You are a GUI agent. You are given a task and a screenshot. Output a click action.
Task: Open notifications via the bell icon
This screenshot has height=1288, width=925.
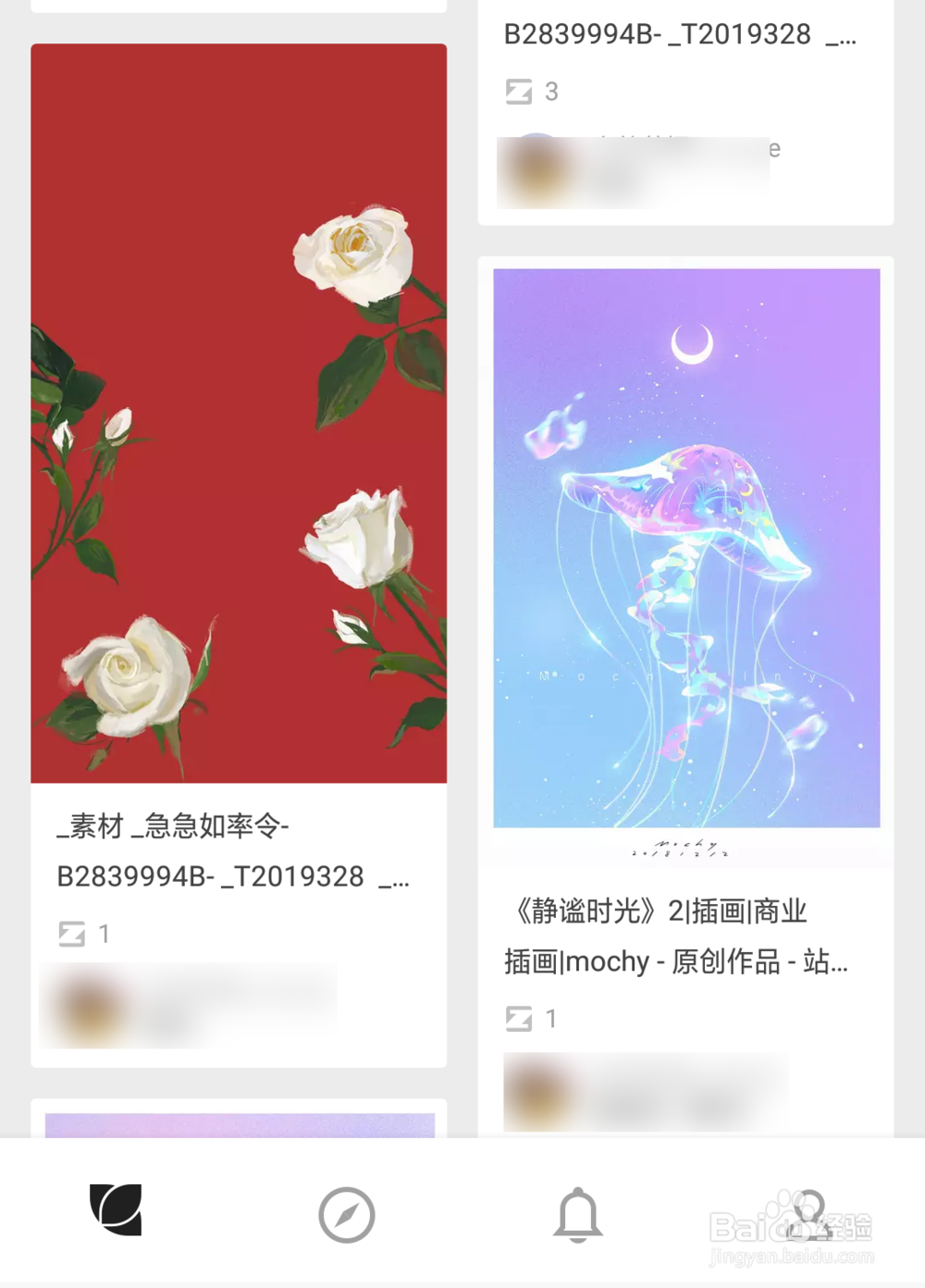tap(578, 1216)
